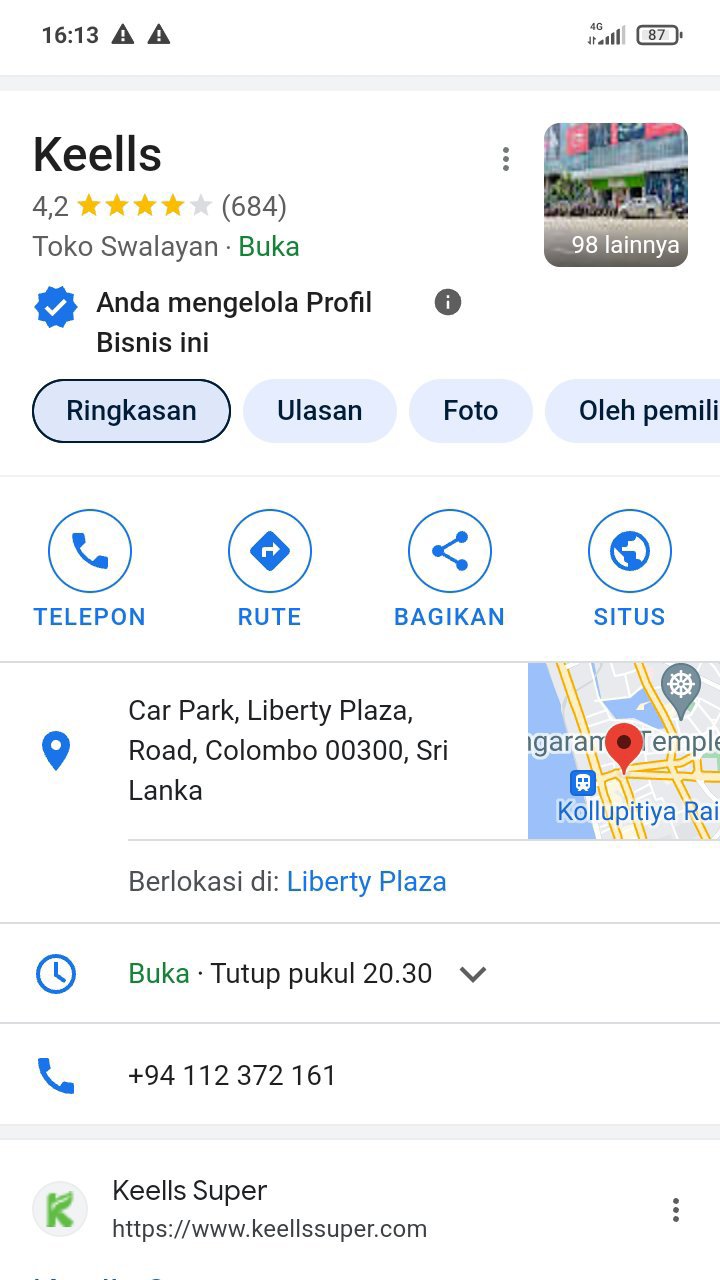The image size is (720, 1280).
Task: View the 98 lainnya photo gallery
Action: pos(615,195)
